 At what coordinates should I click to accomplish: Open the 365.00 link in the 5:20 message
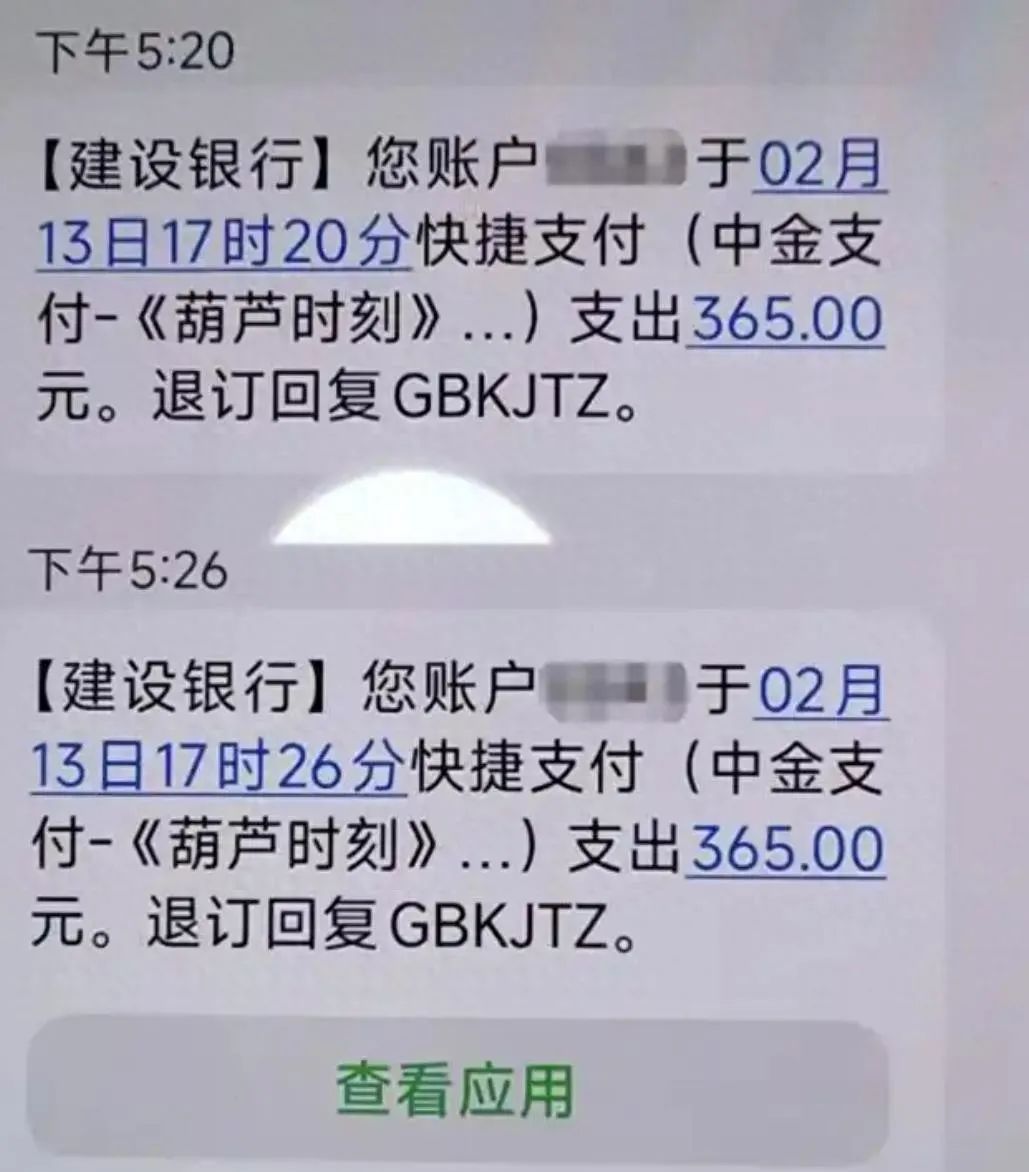point(787,321)
